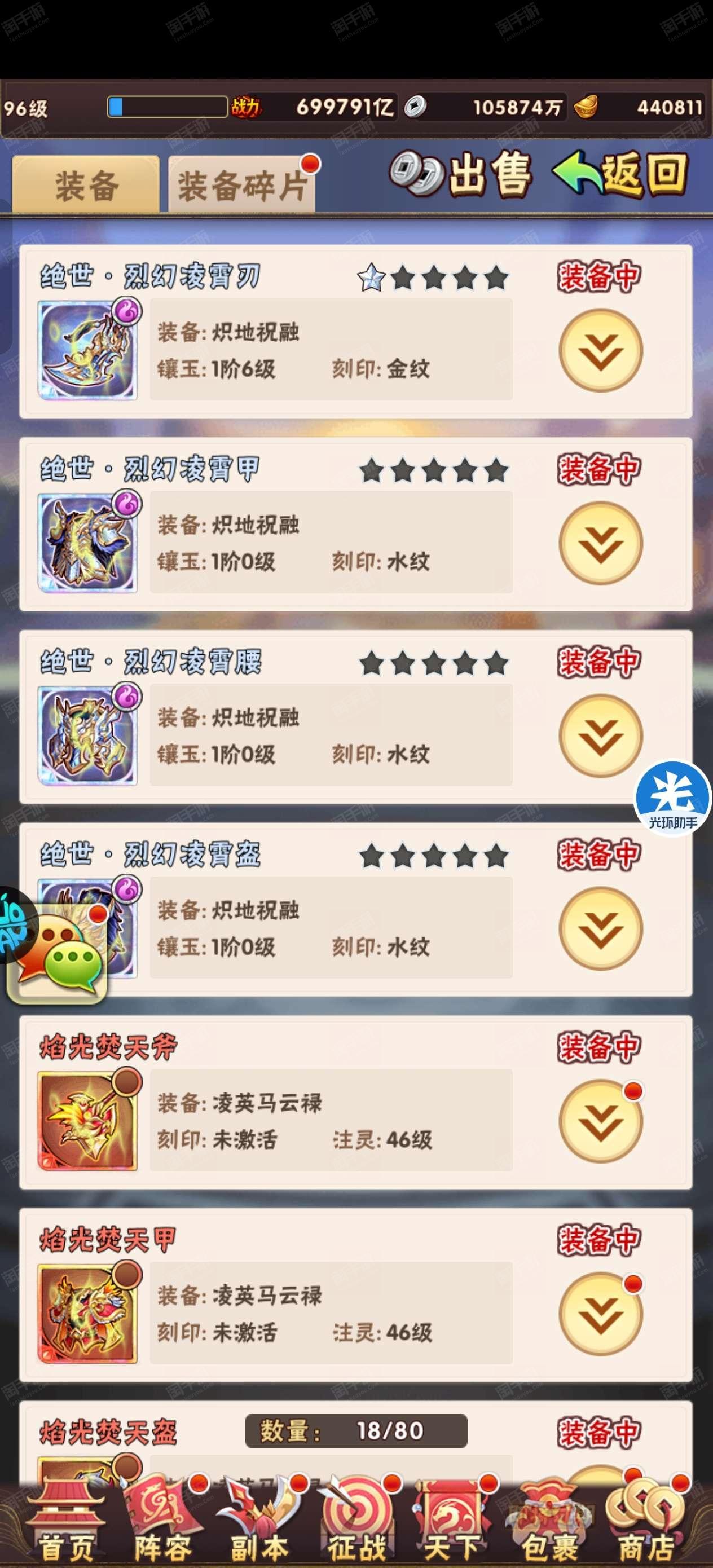This screenshot has width=713, height=1568.
Task: Expand details for 焰光焚天甲
Action: click(600, 1314)
